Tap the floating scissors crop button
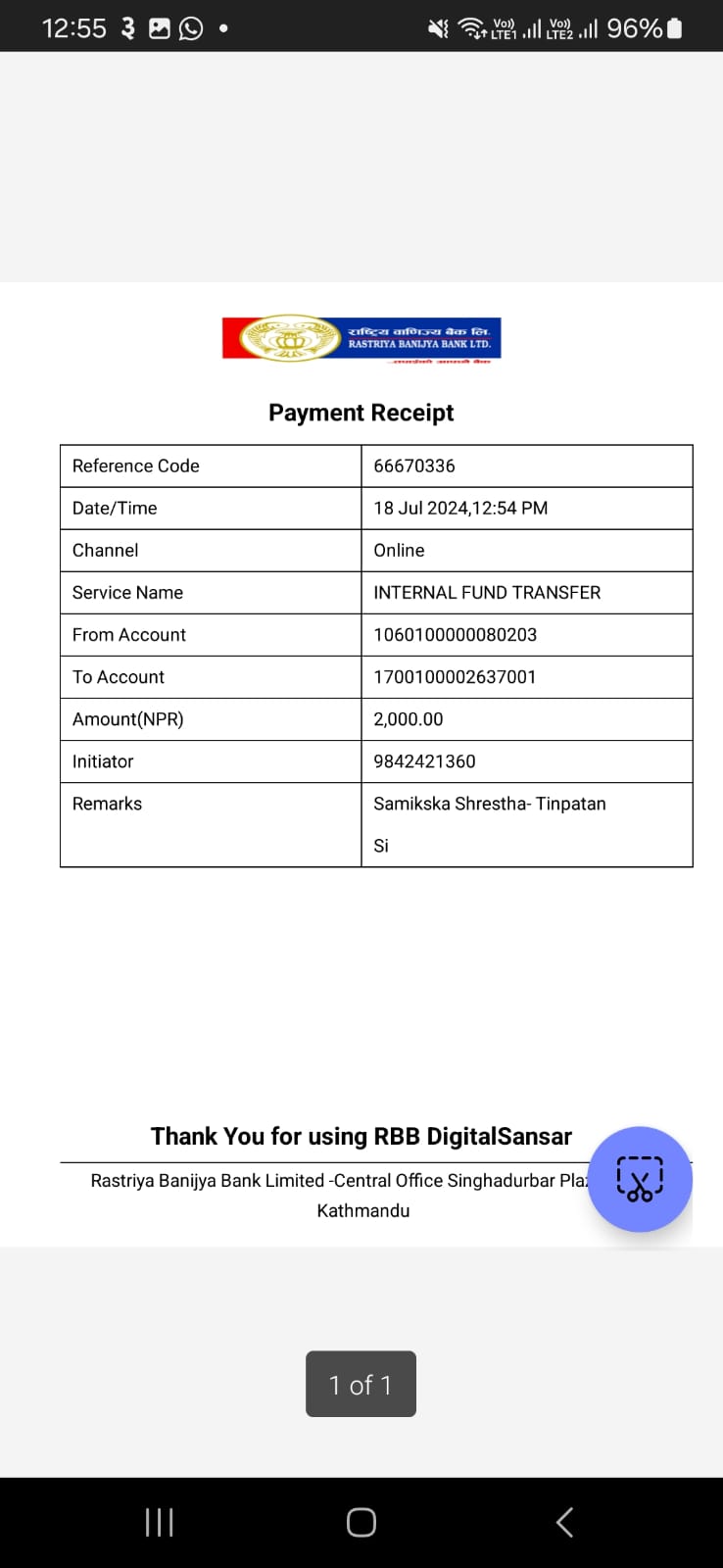 [640, 1179]
